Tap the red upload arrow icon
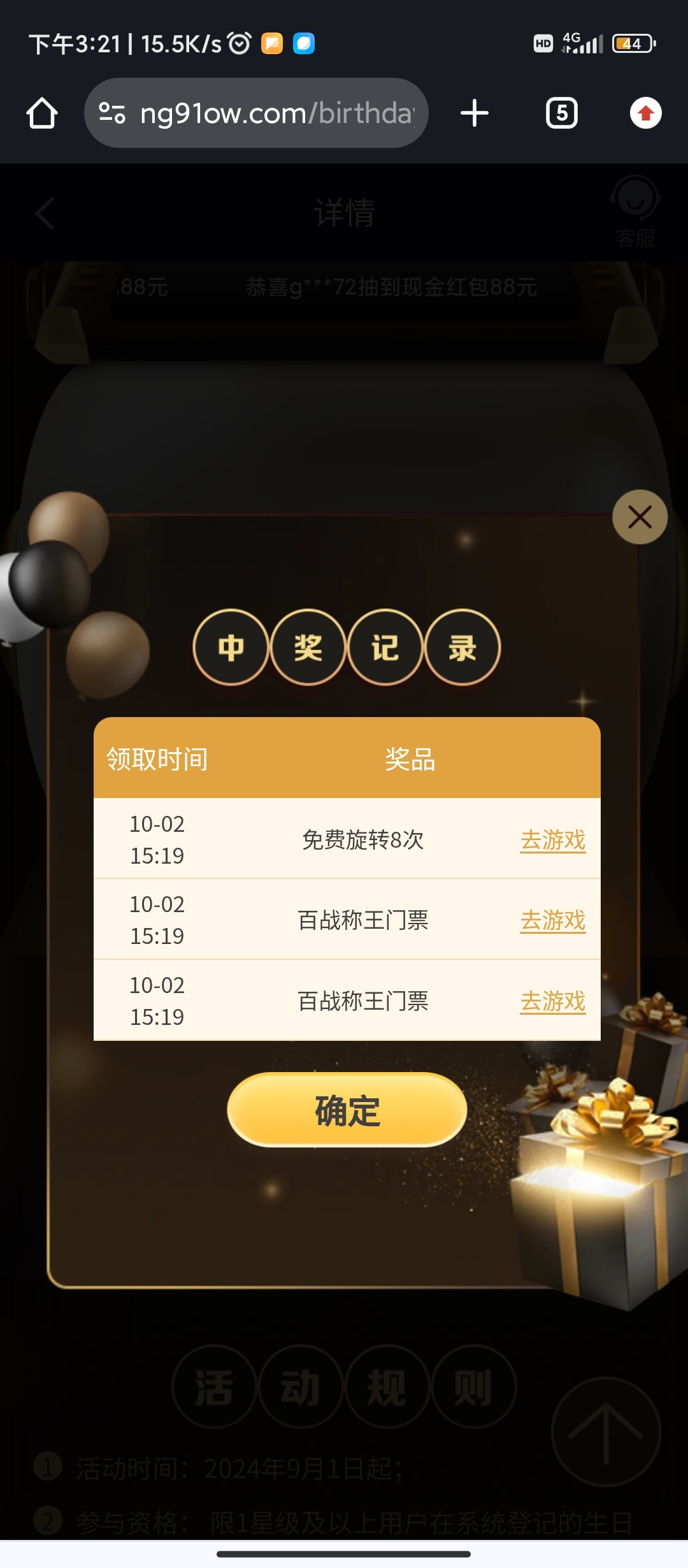The width and height of the screenshot is (688, 1568). pos(645,113)
